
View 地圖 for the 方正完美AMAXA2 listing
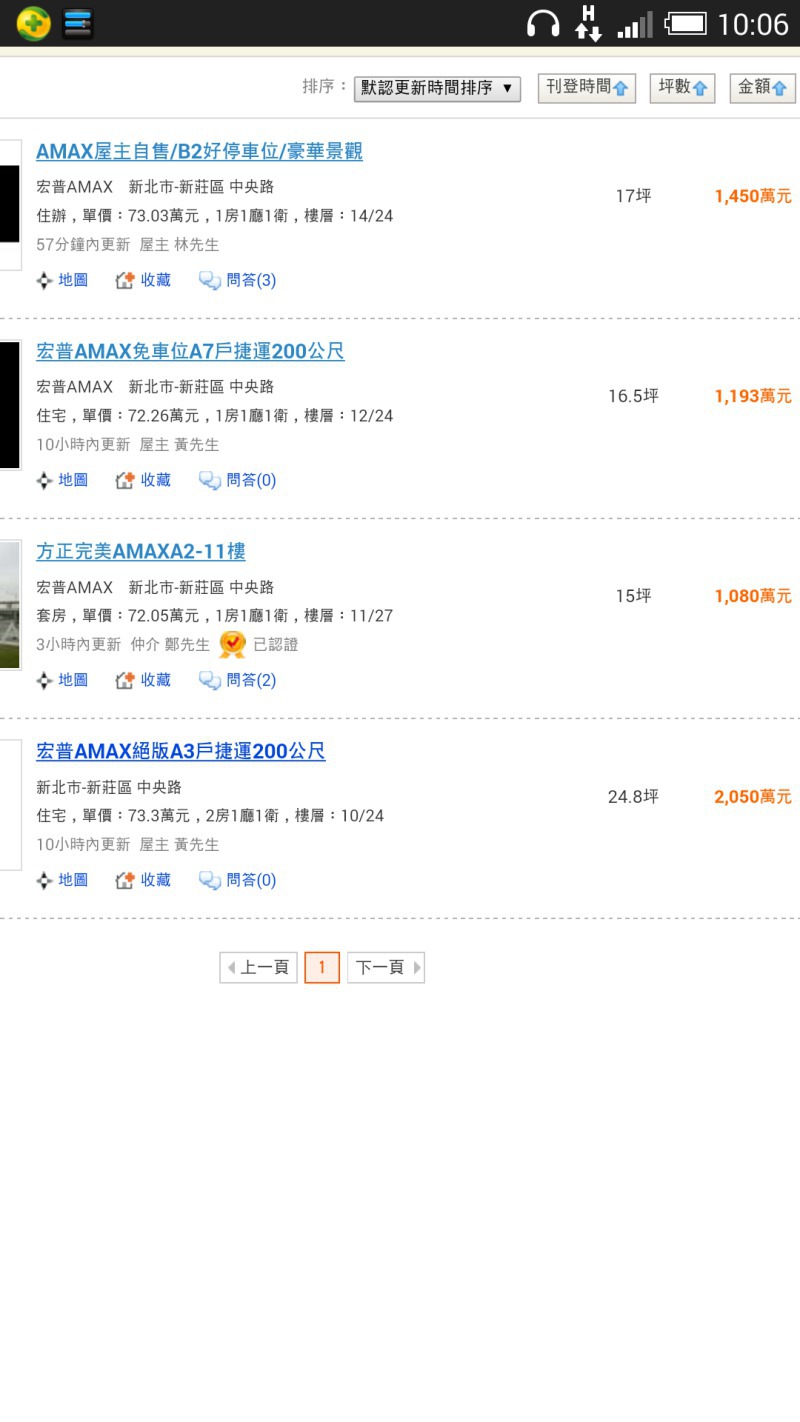click(x=62, y=680)
